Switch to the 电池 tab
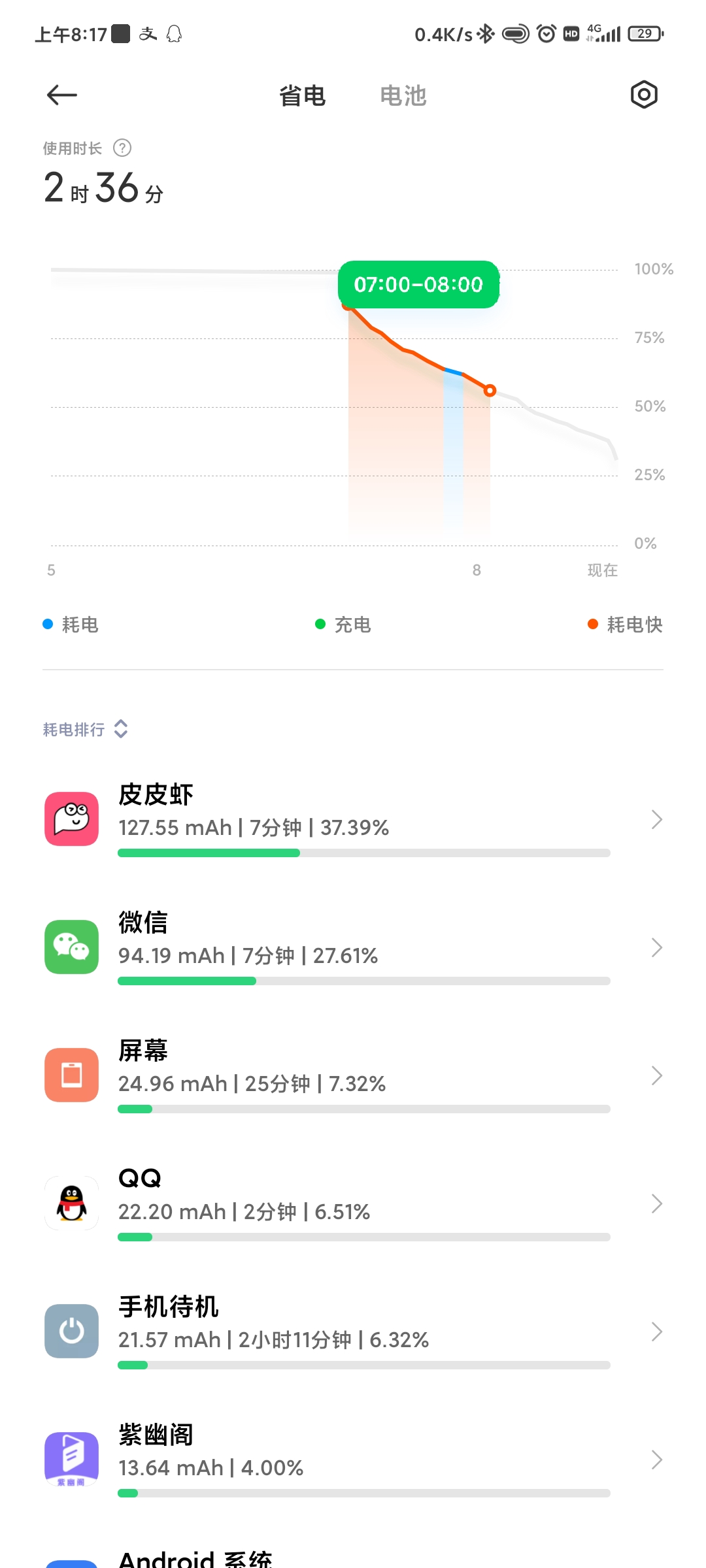Image resolution: width=706 pixels, height=1568 pixels. (x=403, y=96)
